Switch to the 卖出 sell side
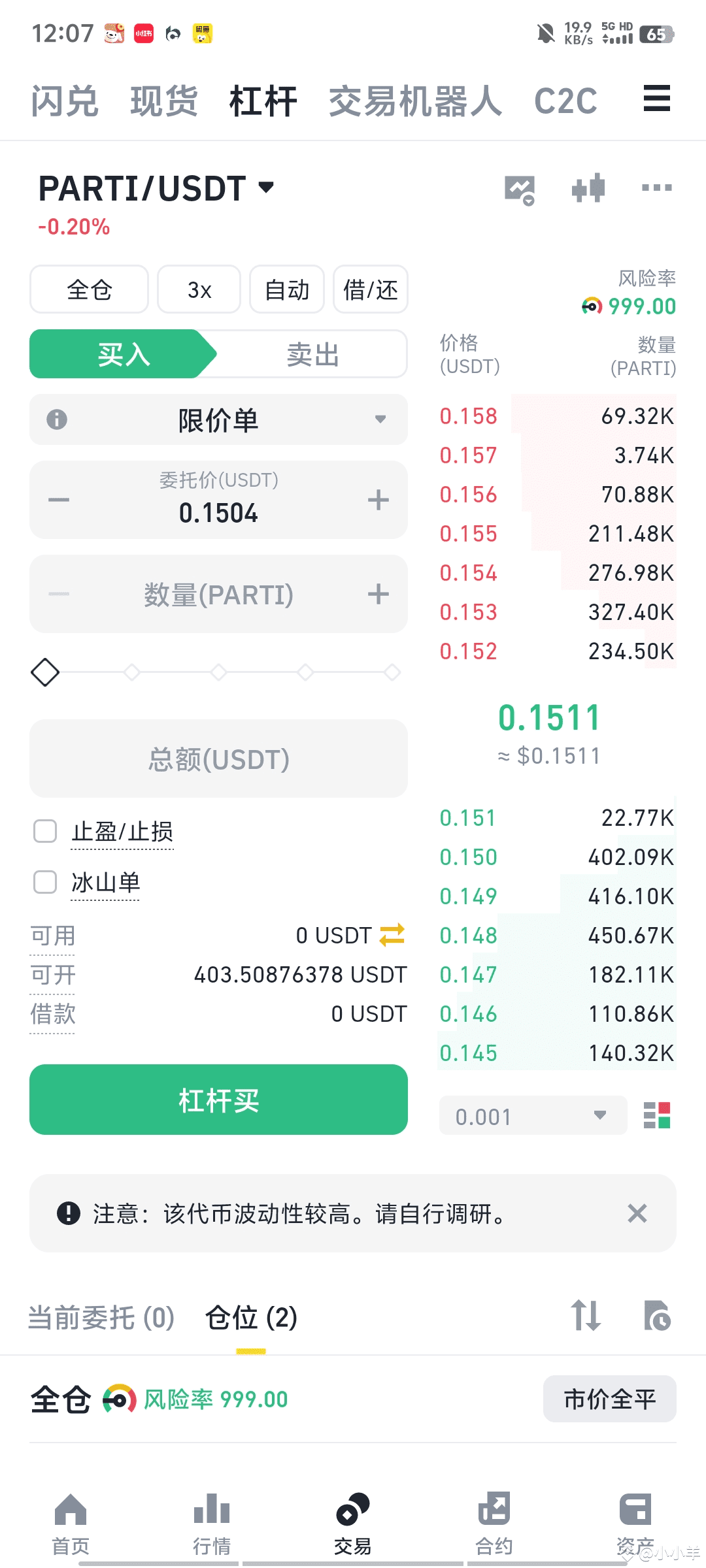The width and height of the screenshot is (706, 1568). point(312,354)
